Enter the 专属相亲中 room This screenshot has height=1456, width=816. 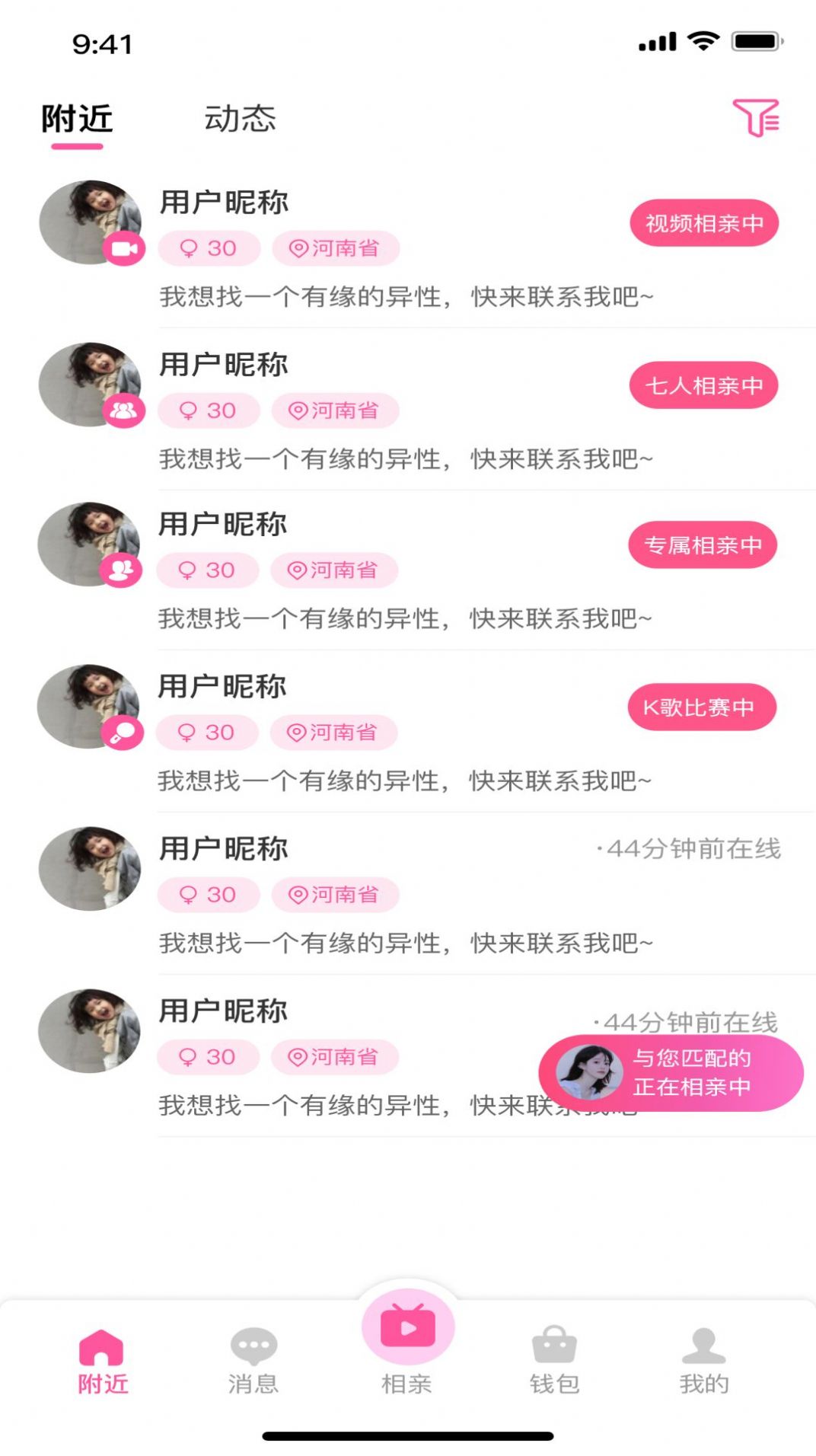[702, 545]
